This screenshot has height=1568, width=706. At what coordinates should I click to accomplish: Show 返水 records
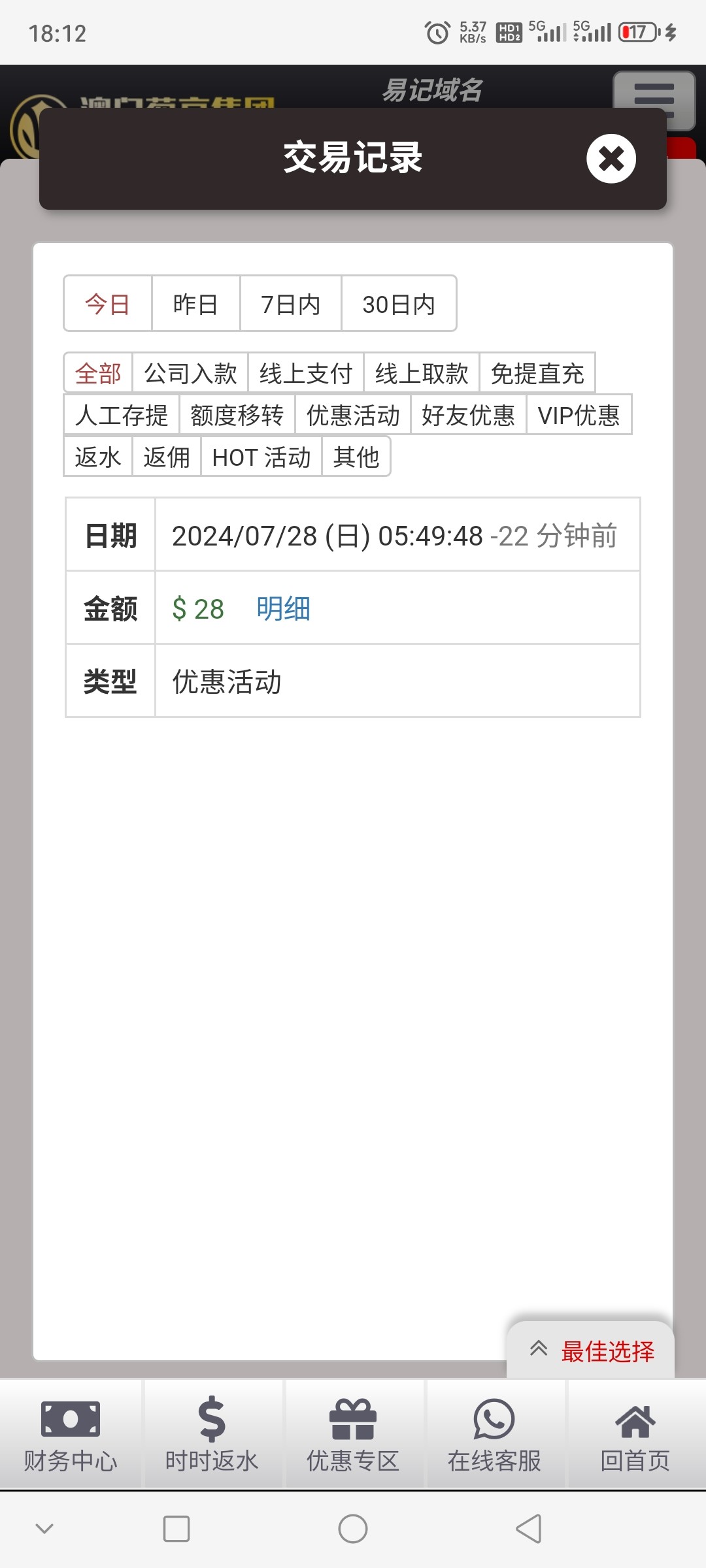click(x=98, y=457)
